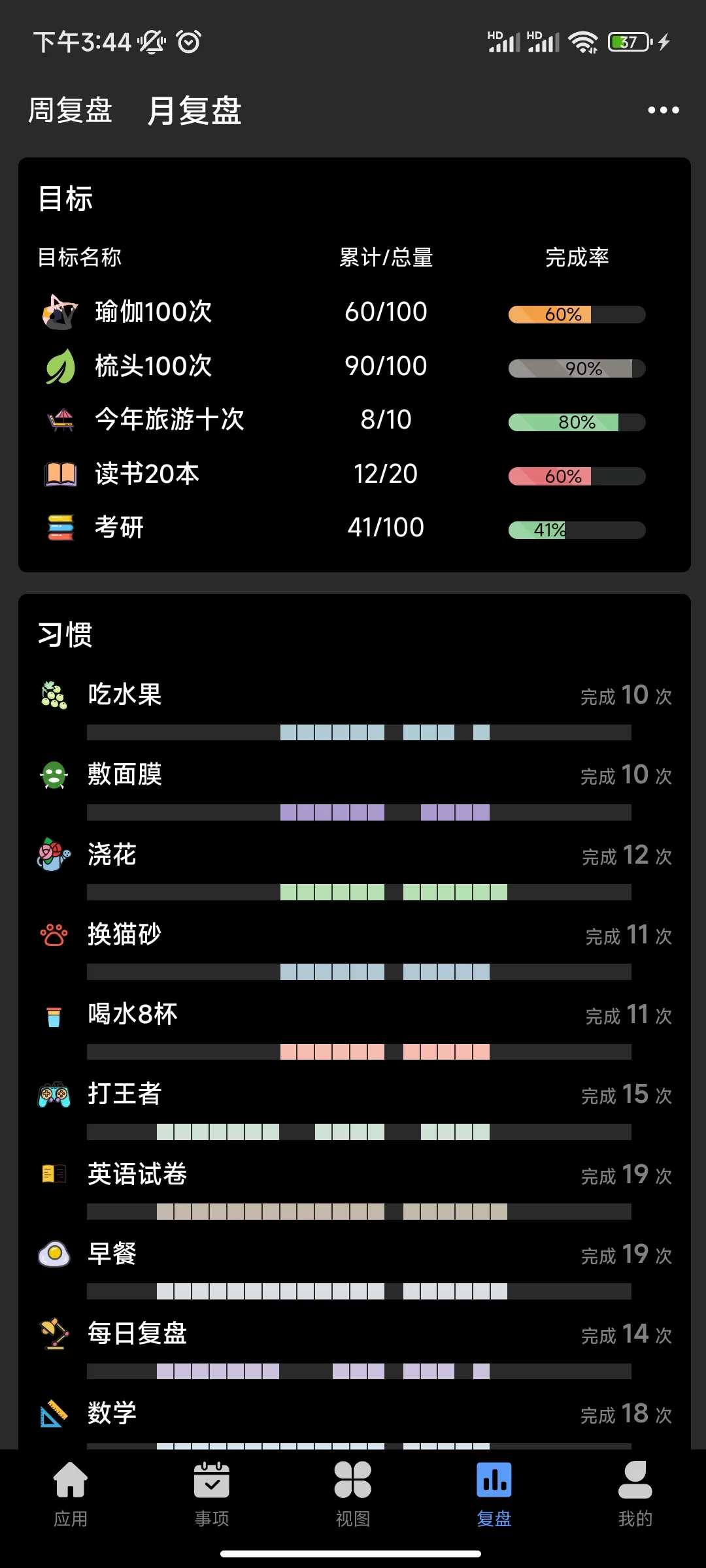This screenshot has height=1568, width=706.
Task: Click the face mask icon for 敷面膜
Action: tap(54, 774)
